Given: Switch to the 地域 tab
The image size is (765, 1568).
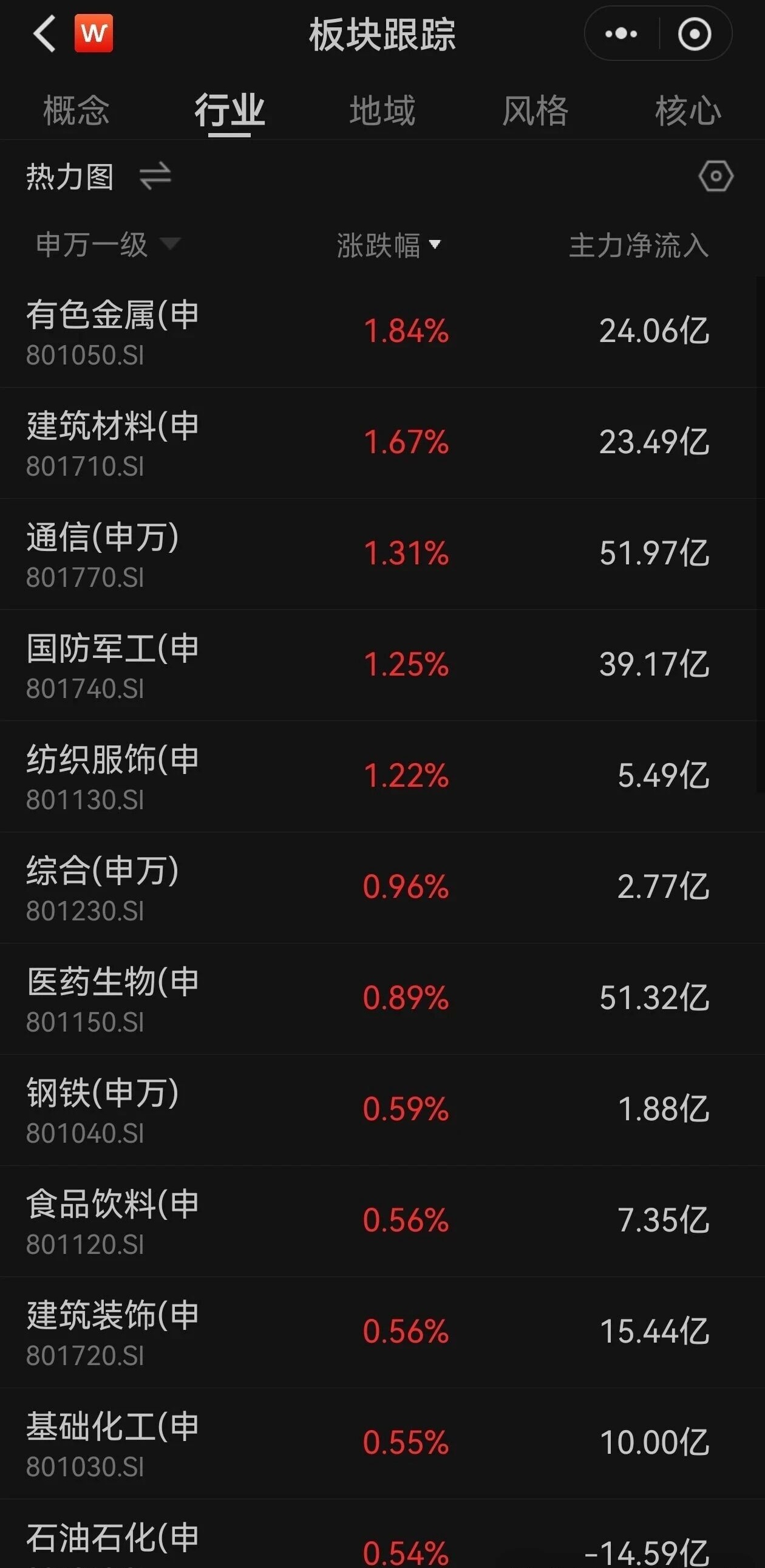Looking at the screenshot, I should pyautogui.click(x=382, y=111).
